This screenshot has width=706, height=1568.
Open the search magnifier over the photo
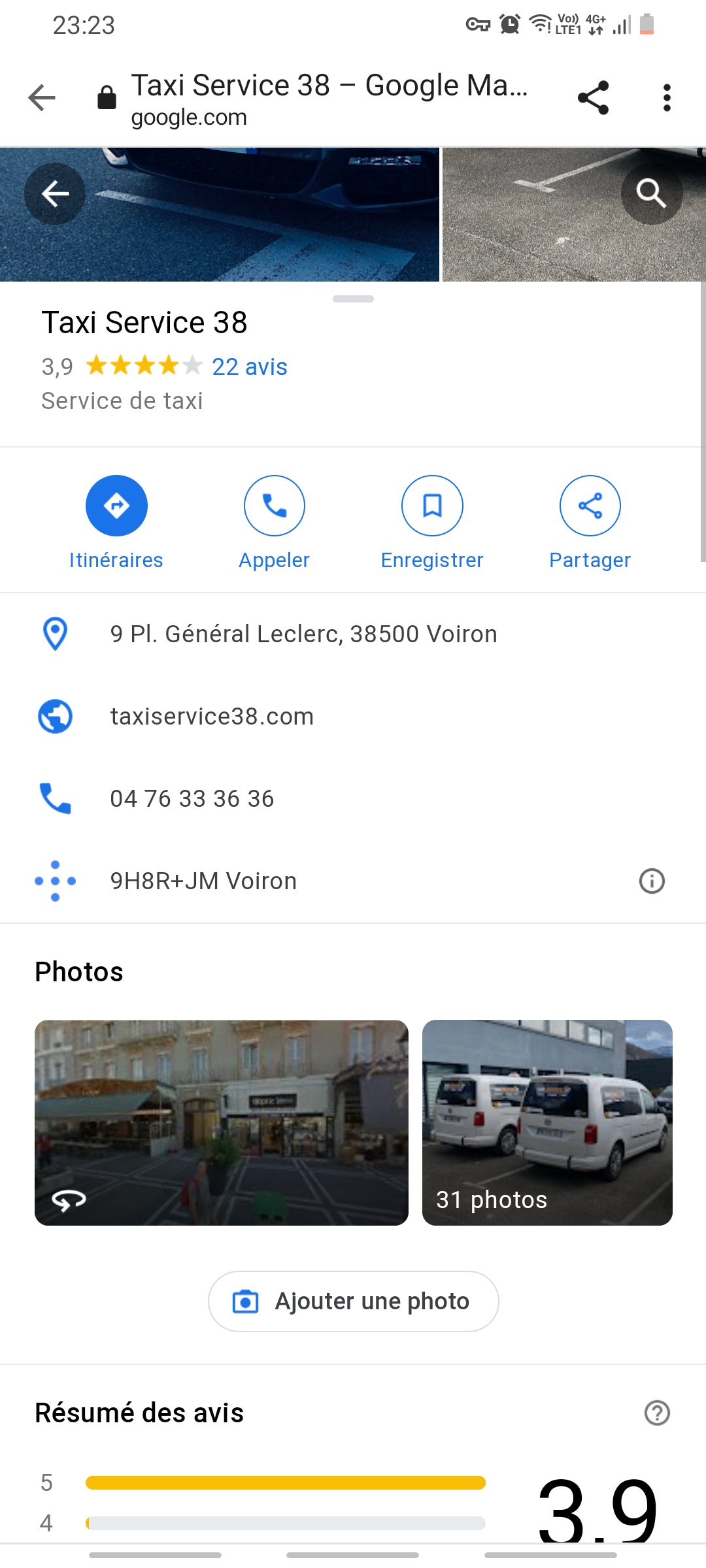coord(651,194)
